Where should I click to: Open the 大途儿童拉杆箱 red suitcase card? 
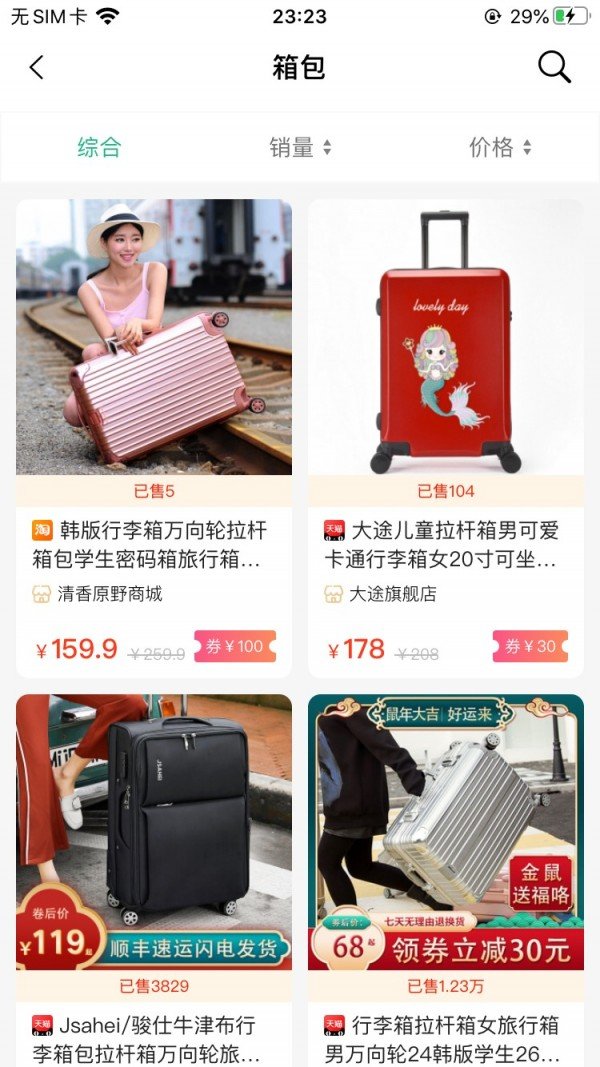click(446, 337)
